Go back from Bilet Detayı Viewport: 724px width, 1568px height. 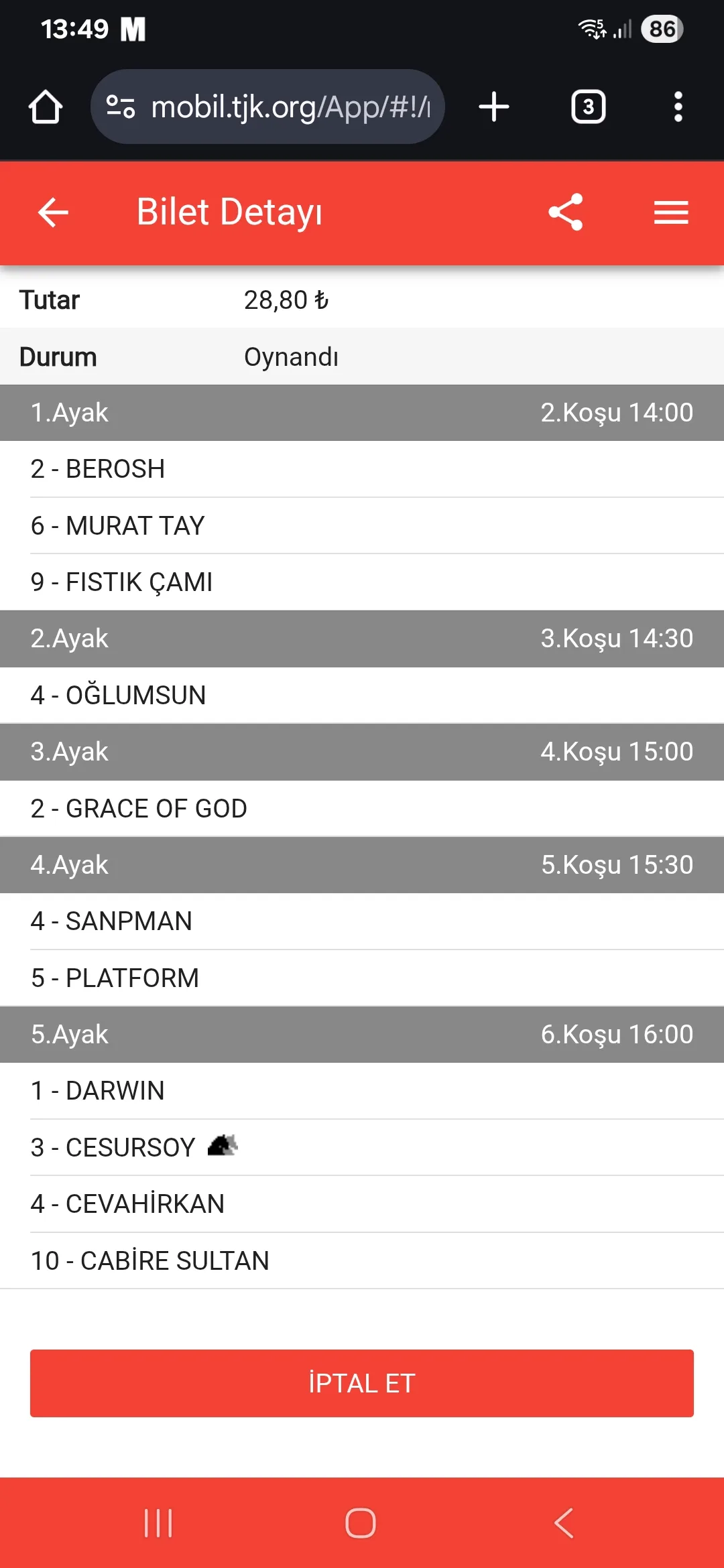click(x=54, y=212)
